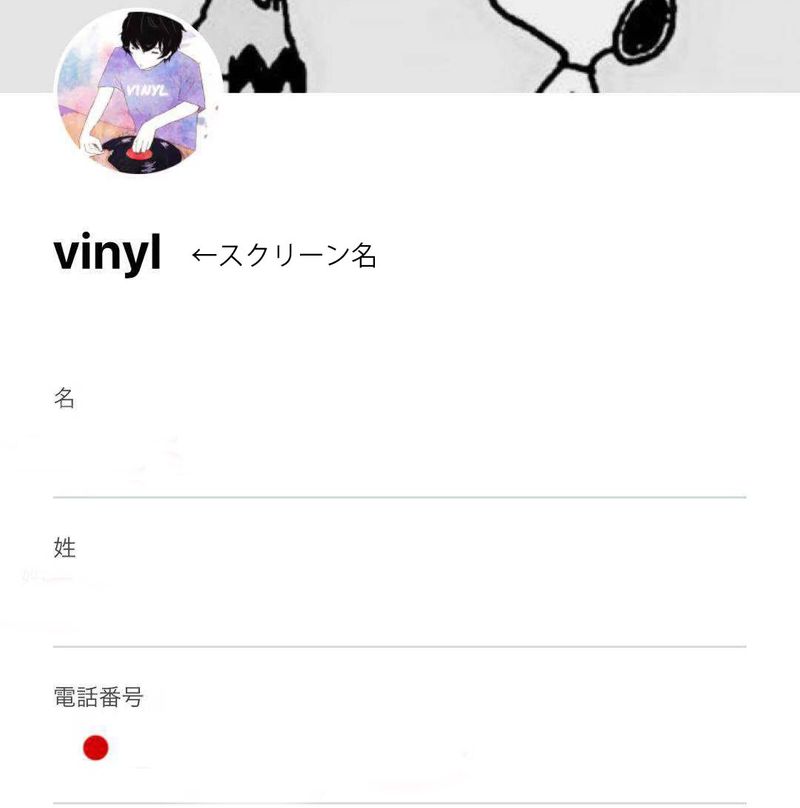Viewport: 800px width, 808px height.
Task: Select the 姓 (last name) input field
Action: (400, 610)
